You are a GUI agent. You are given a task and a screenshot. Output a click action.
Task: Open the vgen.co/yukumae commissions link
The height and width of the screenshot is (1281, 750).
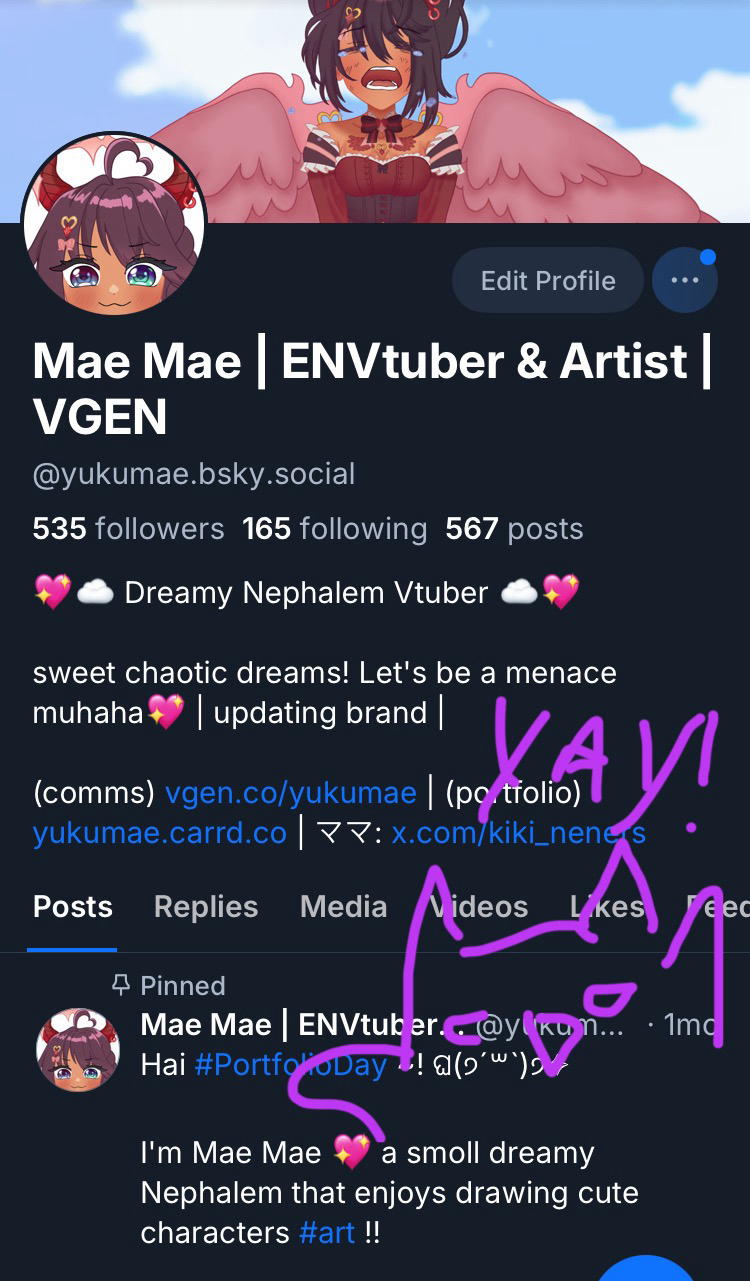pos(290,793)
